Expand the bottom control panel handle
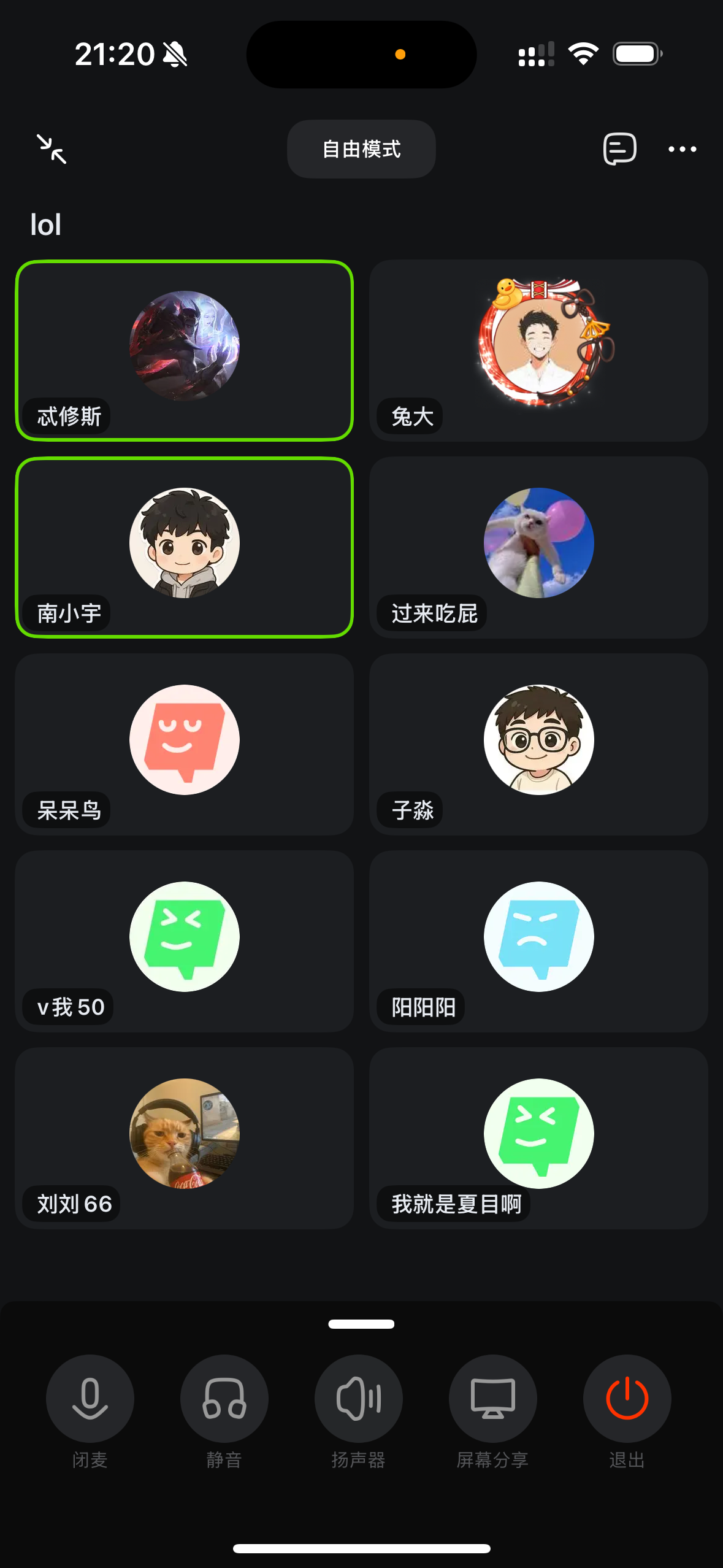Screen dimensions: 723x1568 (361, 1324)
